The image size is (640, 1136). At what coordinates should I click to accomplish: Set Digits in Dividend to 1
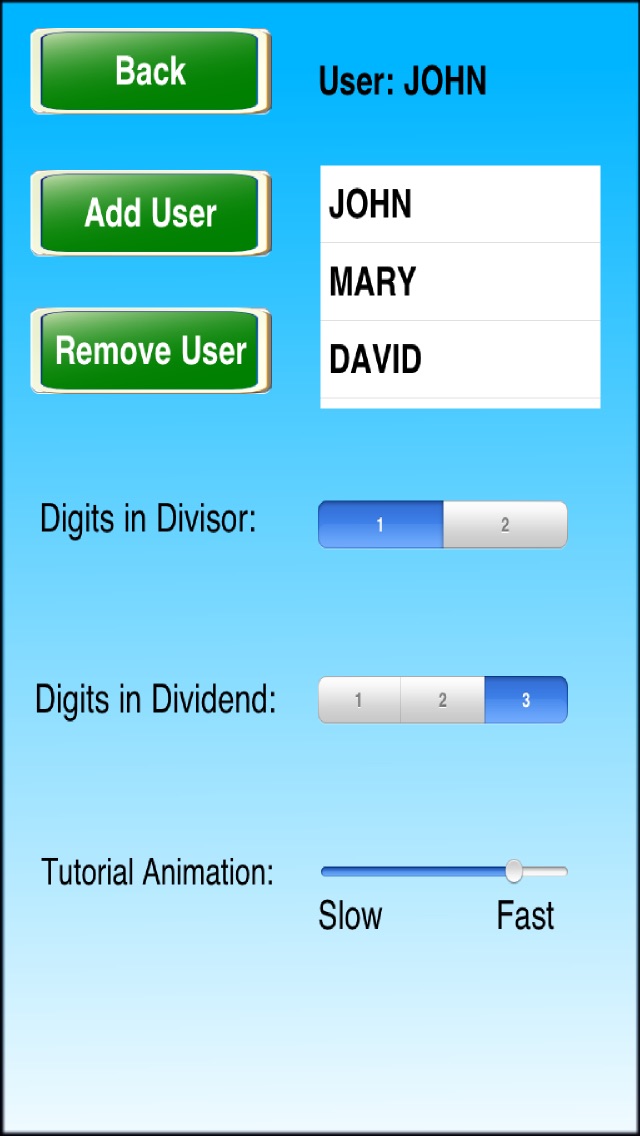(359, 700)
